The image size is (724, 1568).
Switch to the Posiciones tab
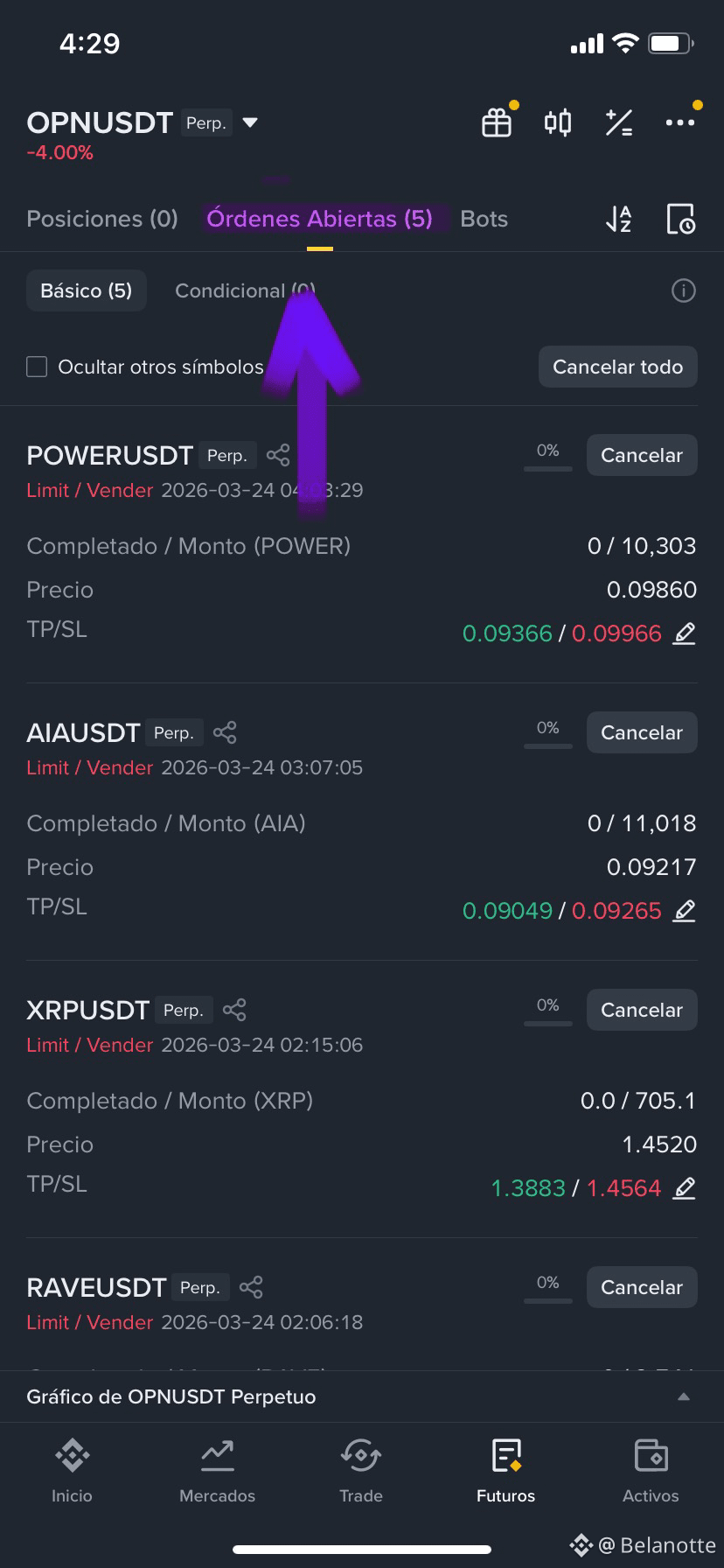click(102, 219)
